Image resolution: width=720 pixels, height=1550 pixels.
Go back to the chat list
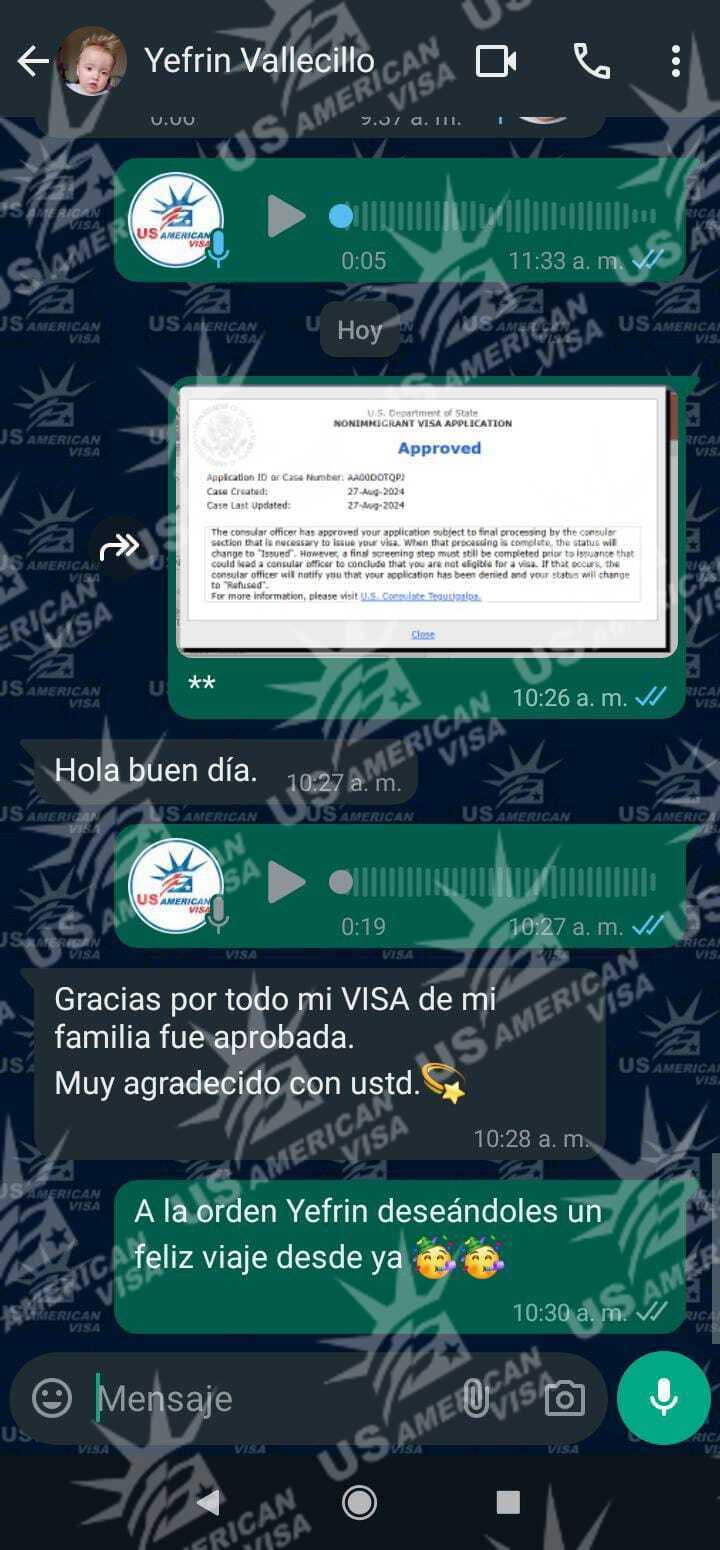click(33, 62)
